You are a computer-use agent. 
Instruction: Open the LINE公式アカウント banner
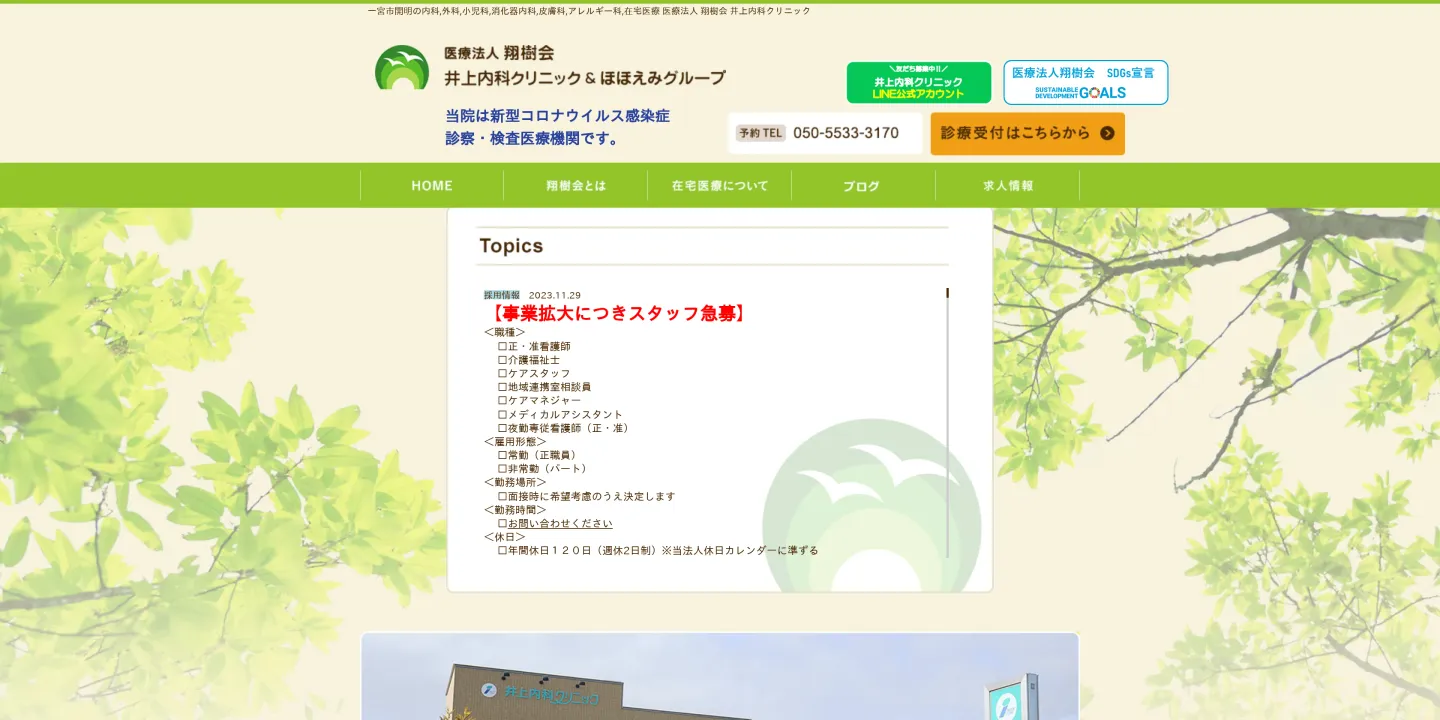click(918, 83)
